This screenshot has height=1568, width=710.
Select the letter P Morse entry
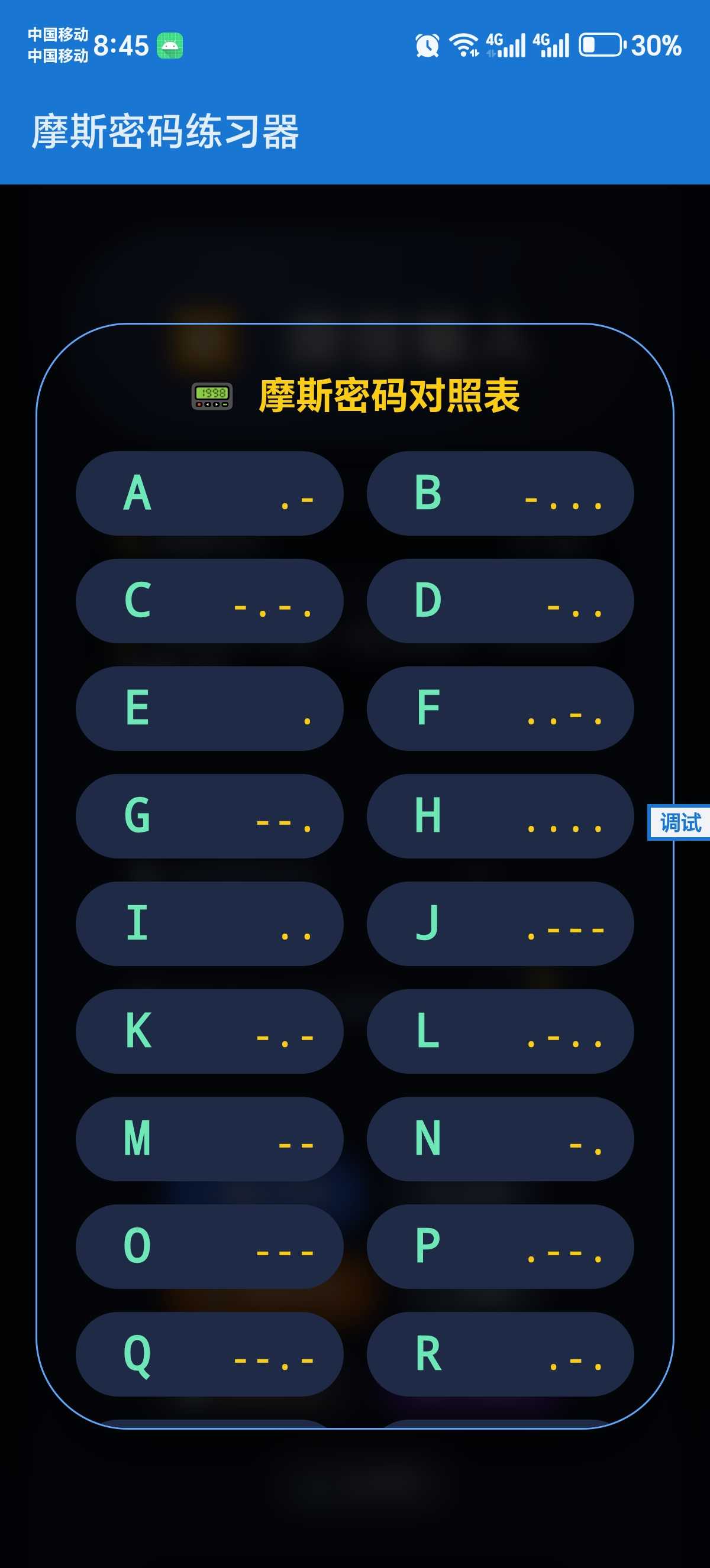pos(500,1246)
